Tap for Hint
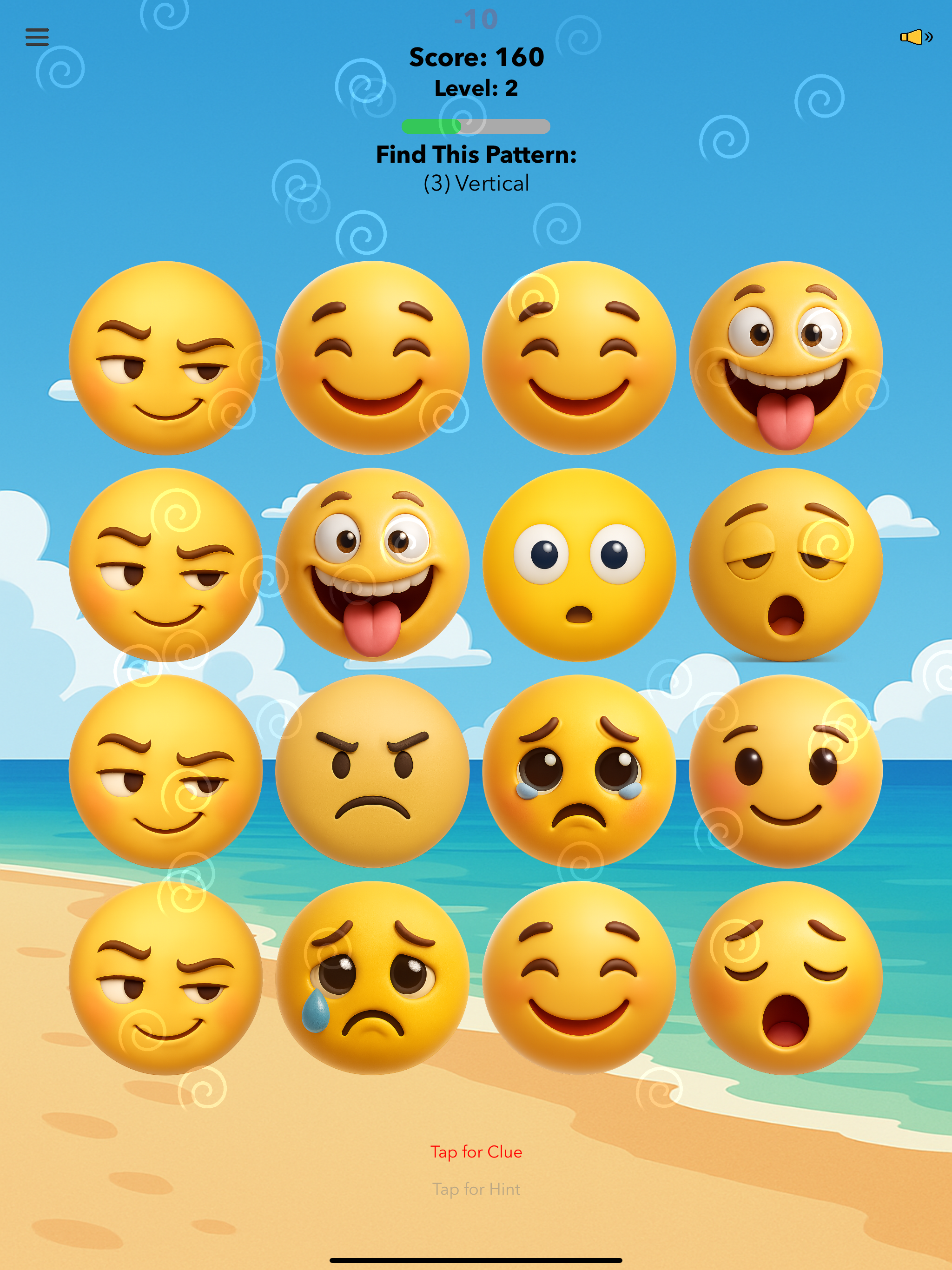Image resolution: width=952 pixels, height=1270 pixels. tap(476, 1189)
